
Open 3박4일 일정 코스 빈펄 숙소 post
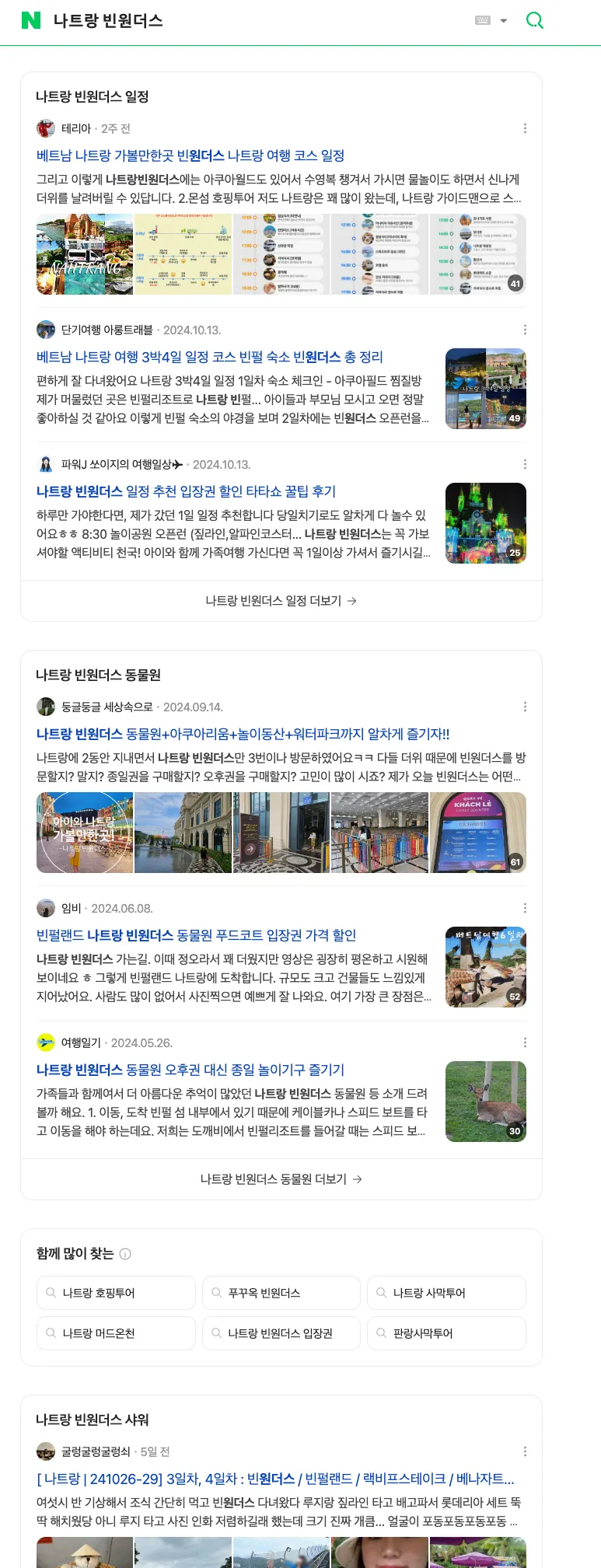click(x=210, y=357)
